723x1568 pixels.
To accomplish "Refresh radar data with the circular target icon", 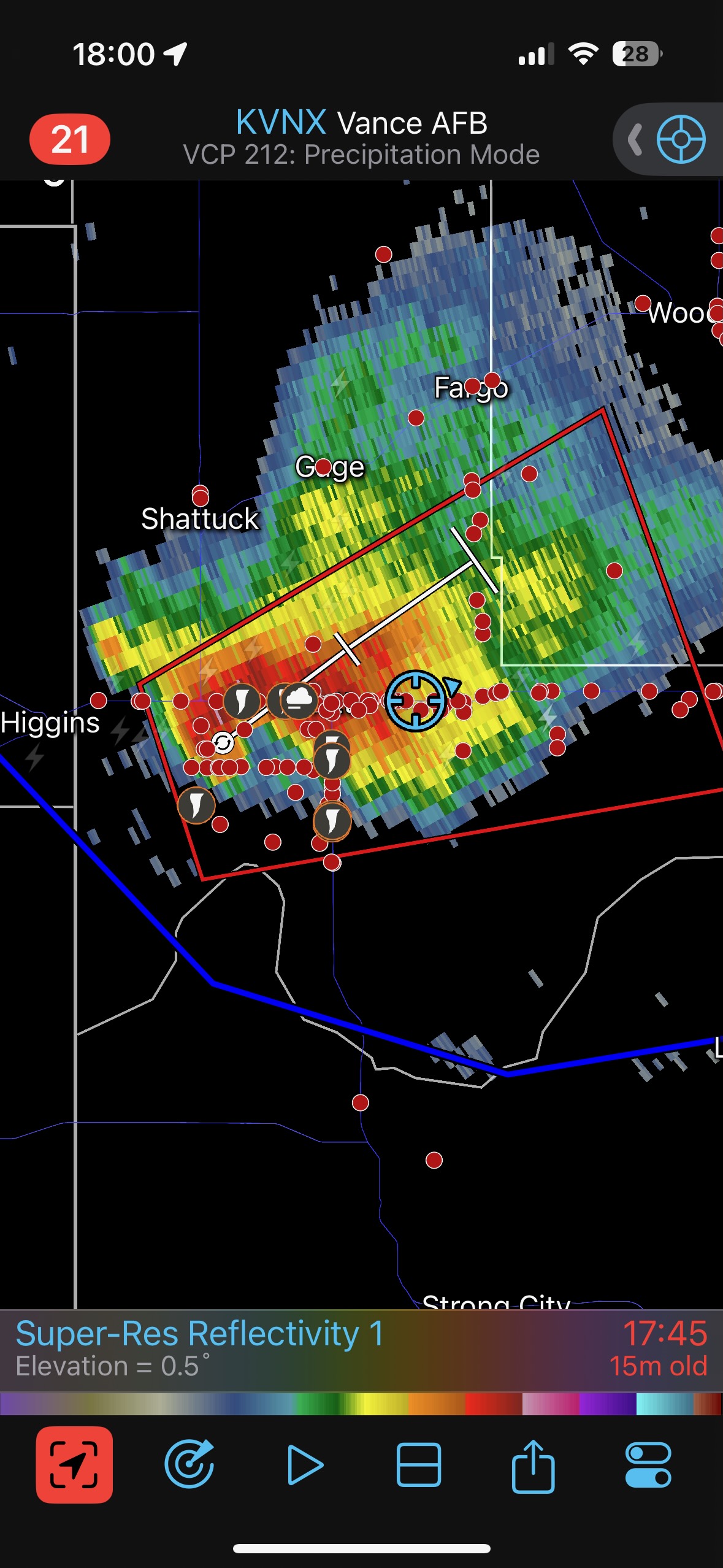I will click(x=189, y=1465).
